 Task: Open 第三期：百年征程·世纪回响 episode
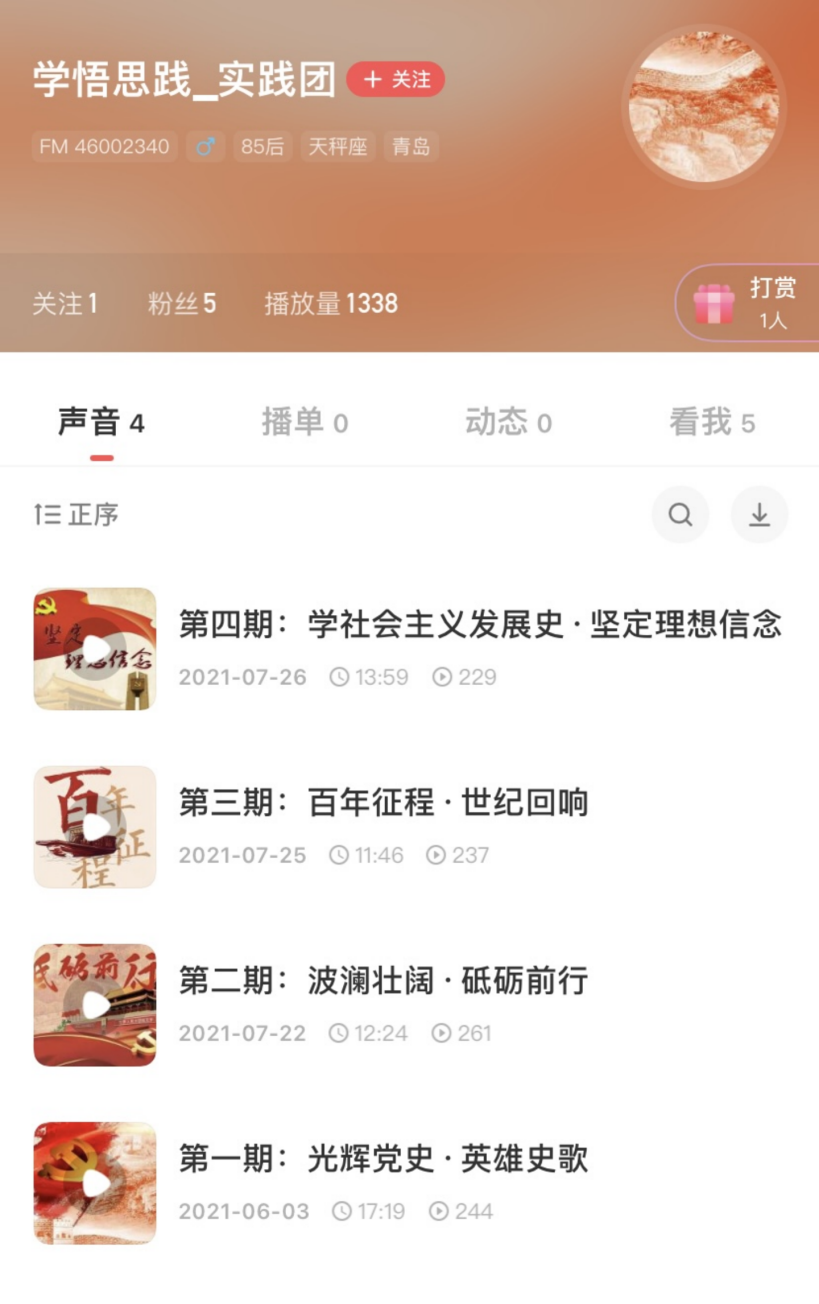tap(383, 803)
